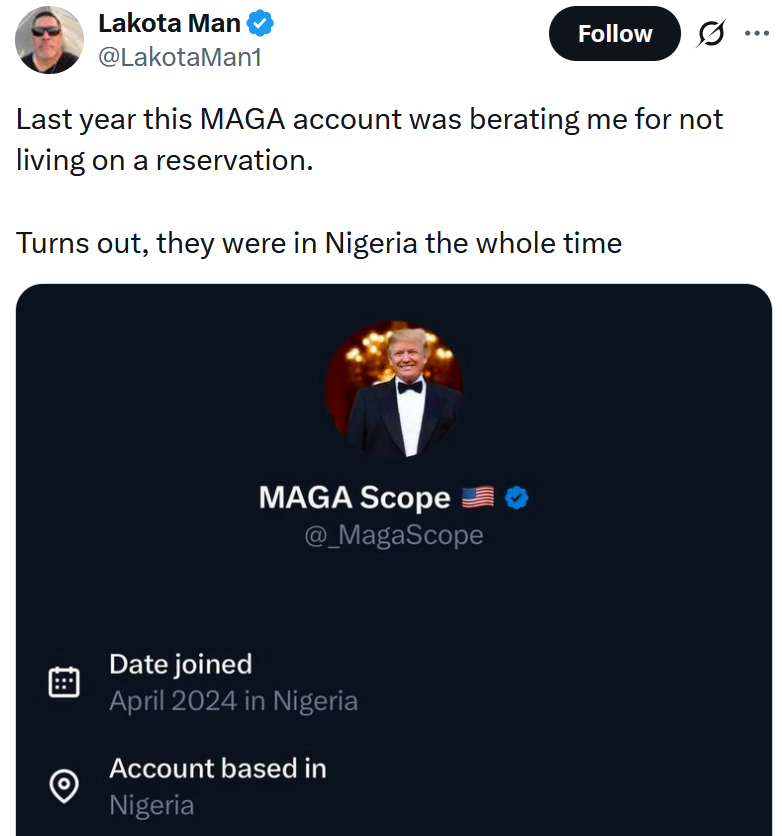Click the Nigeria label under Account based in
The height and width of the screenshot is (836, 782).
pyautogui.click(x=151, y=805)
